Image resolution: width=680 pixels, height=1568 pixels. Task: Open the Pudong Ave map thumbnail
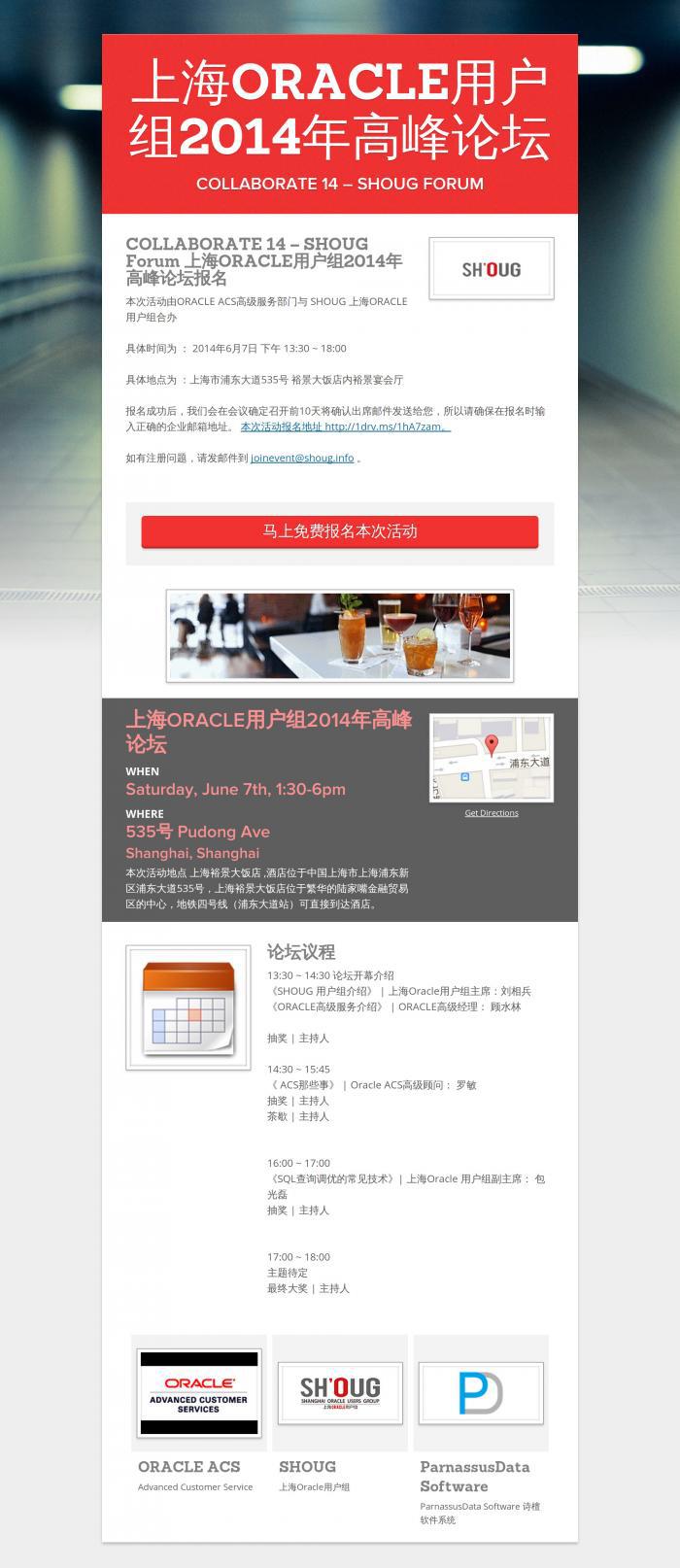pyautogui.click(x=492, y=758)
